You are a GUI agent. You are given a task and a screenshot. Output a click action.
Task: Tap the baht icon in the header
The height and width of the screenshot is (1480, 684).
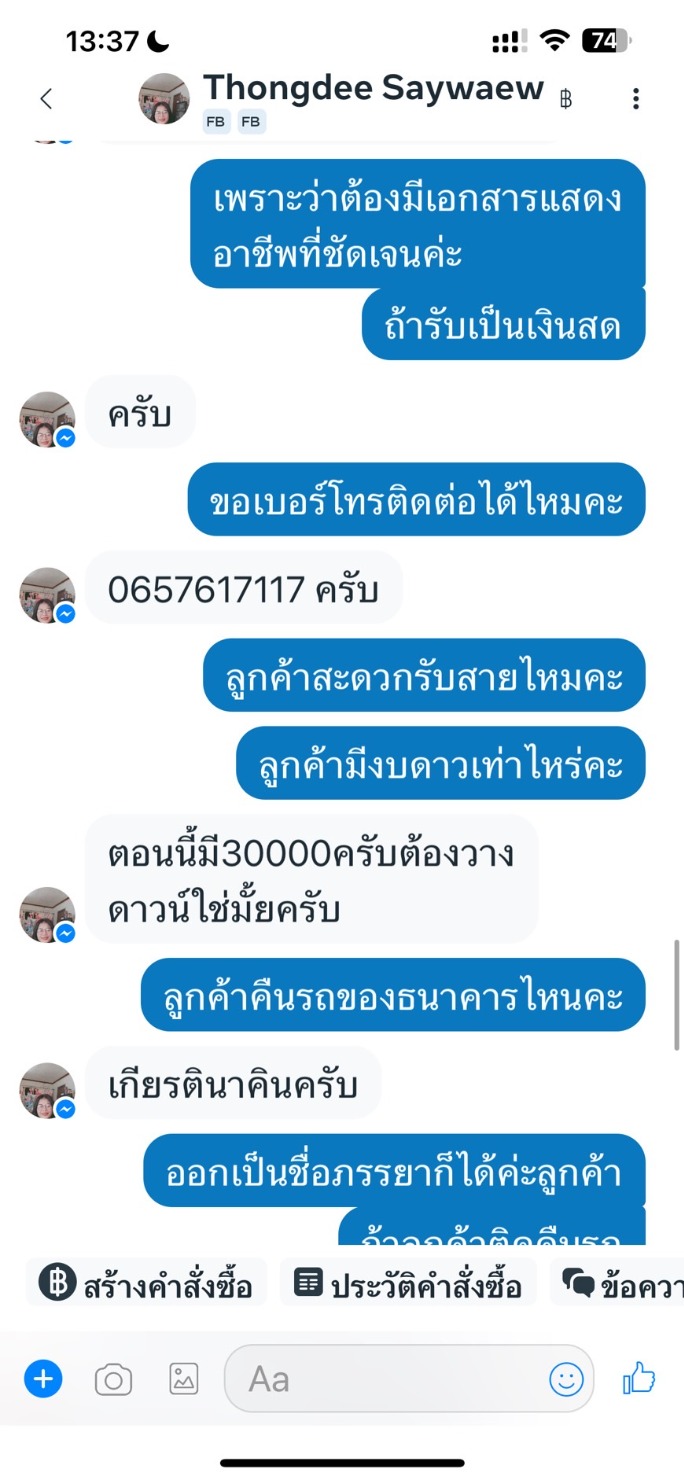click(566, 99)
